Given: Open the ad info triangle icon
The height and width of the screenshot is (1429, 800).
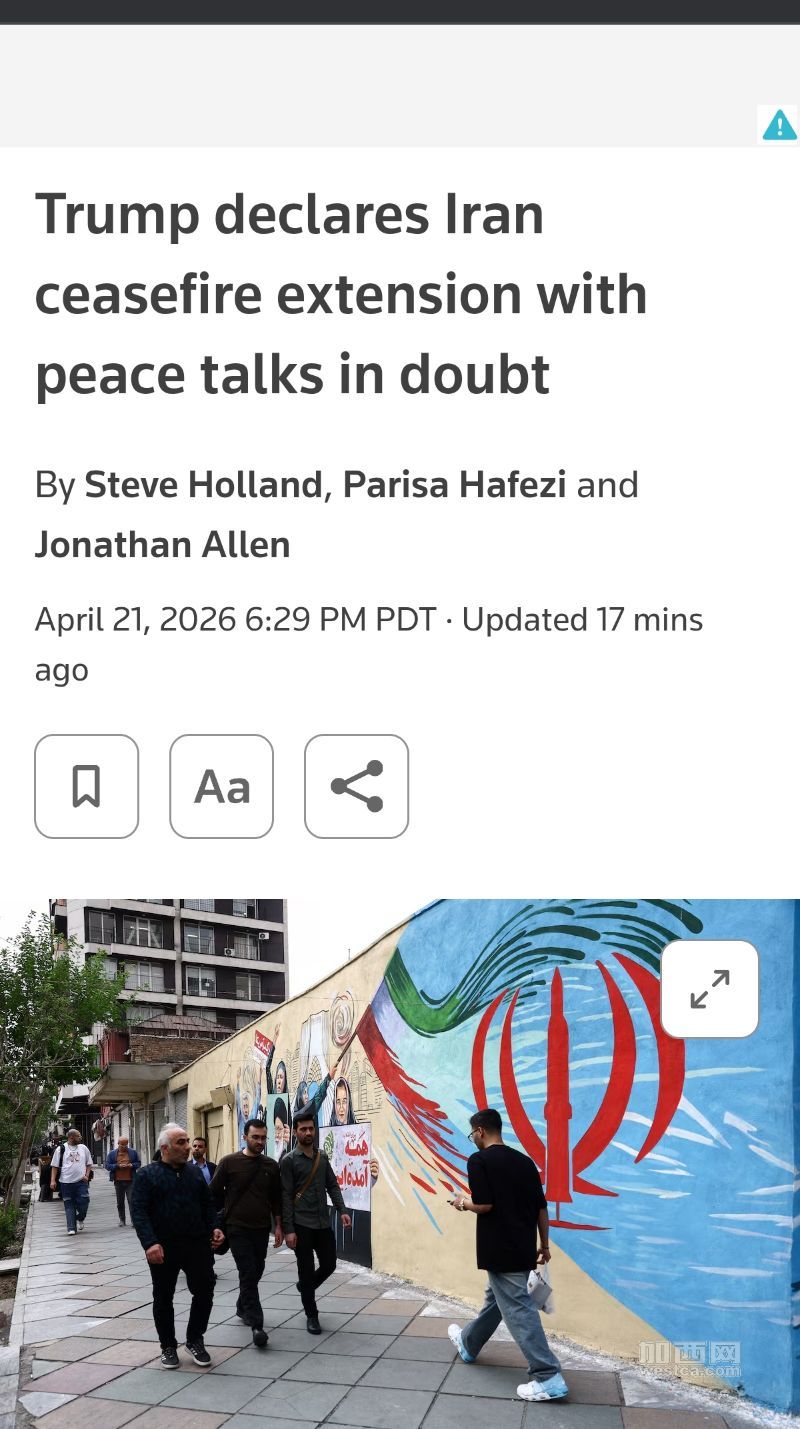Looking at the screenshot, I should click(x=779, y=126).
